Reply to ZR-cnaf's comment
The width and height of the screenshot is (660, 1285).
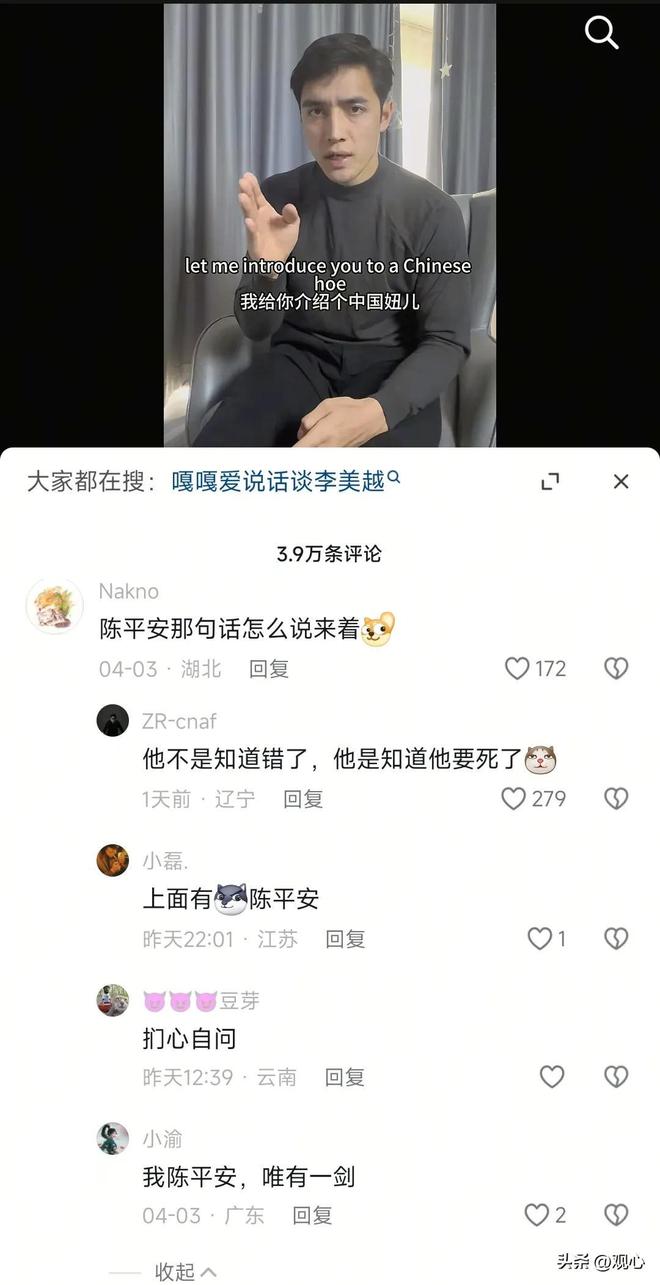coord(303,799)
